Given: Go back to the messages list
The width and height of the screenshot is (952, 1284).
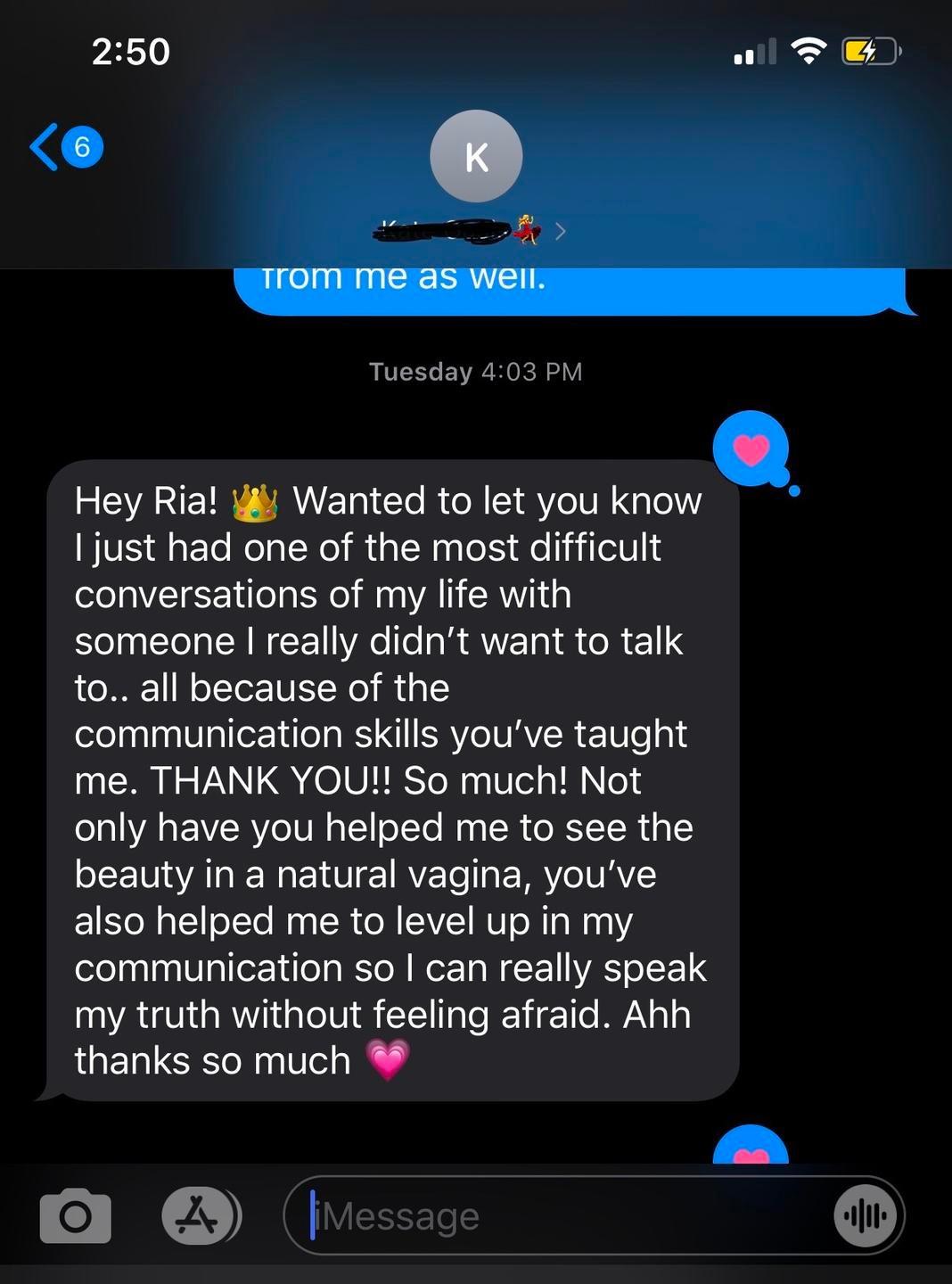Looking at the screenshot, I should (x=64, y=146).
